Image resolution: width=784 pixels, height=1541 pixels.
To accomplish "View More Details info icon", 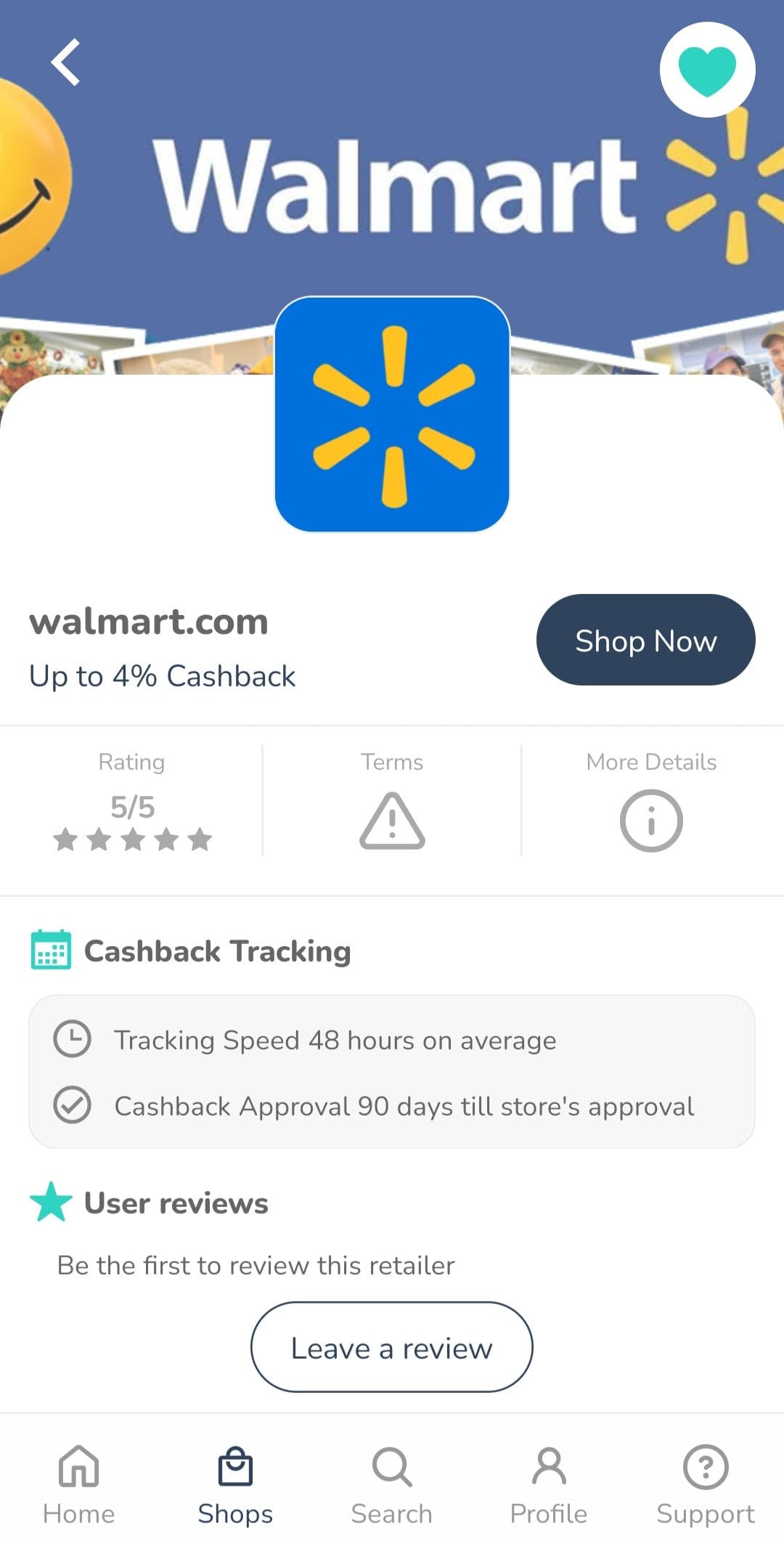I will pos(651,821).
